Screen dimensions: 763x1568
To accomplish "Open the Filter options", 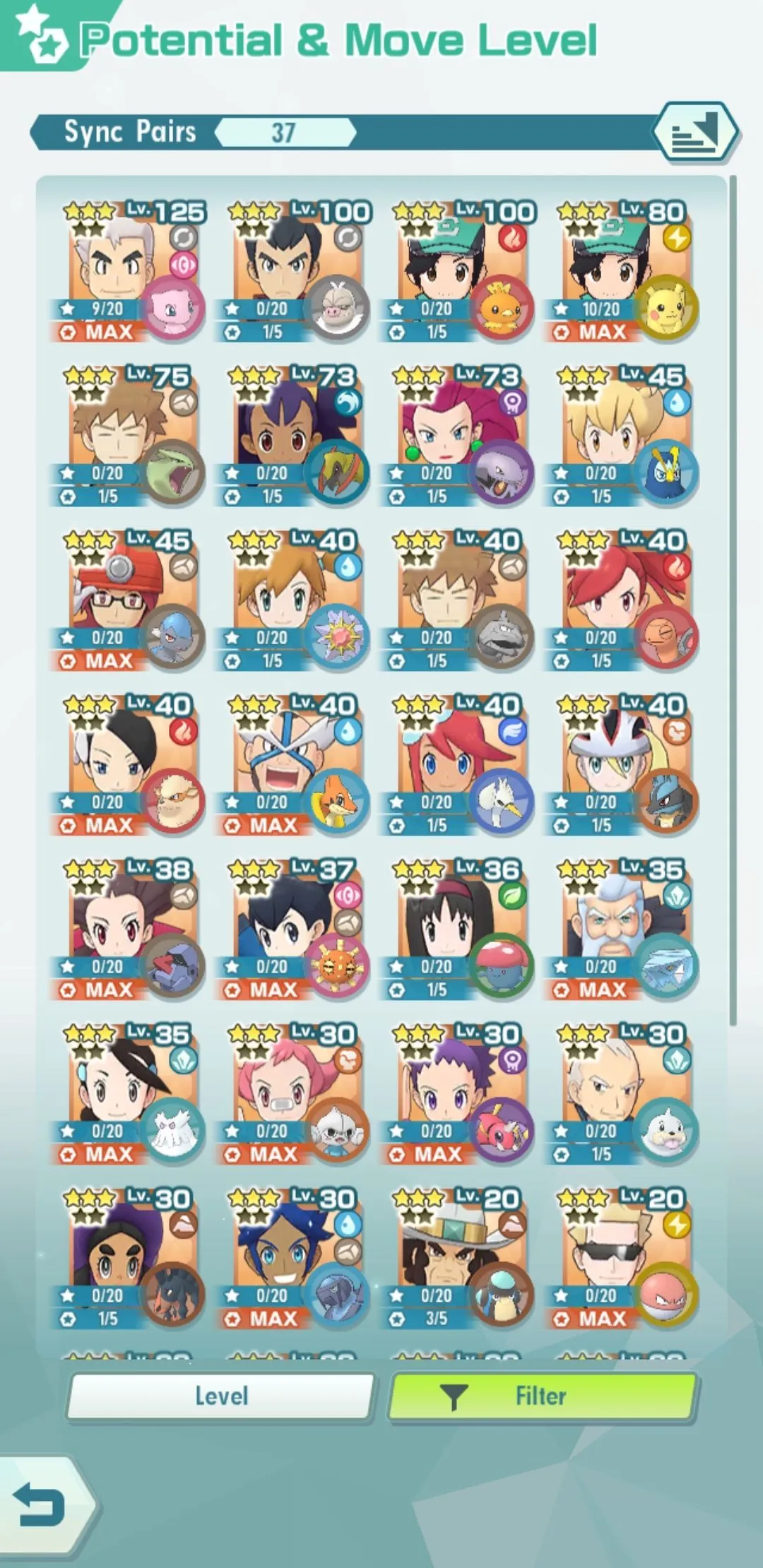I will coord(543,1395).
